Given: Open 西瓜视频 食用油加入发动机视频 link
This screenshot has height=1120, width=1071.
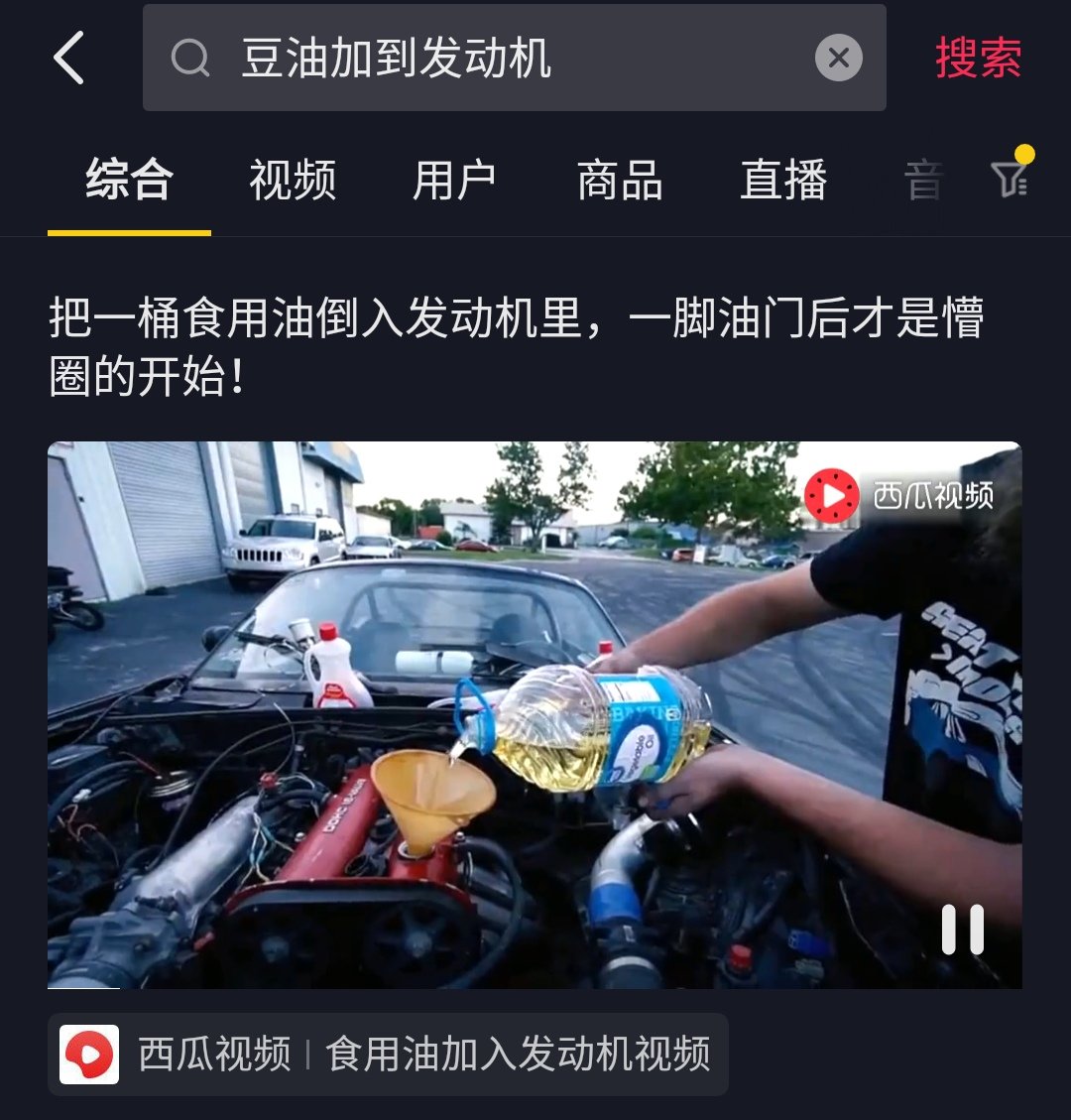Looking at the screenshot, I should point(387,1054).
